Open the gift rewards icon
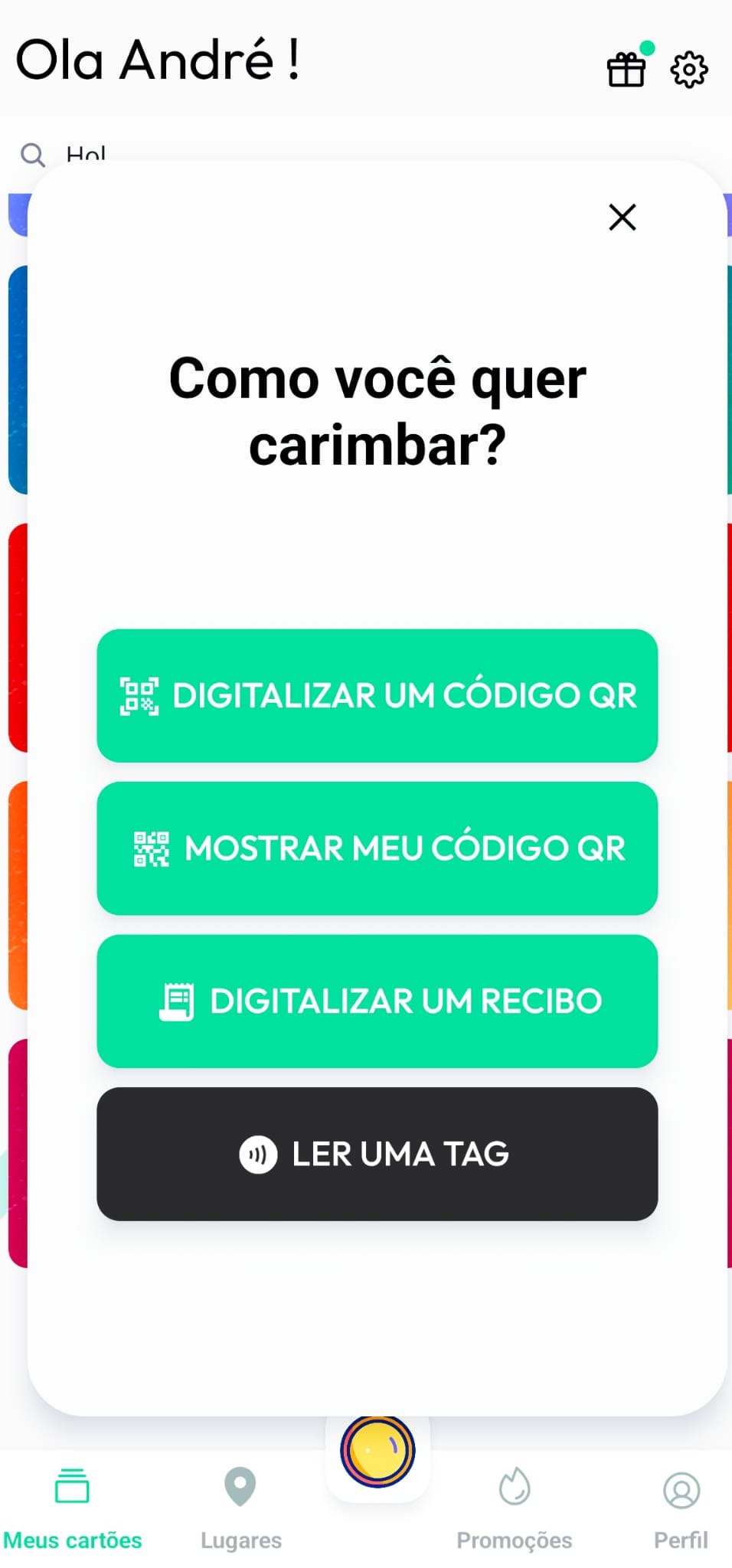Image resolution: width=732 pixels, height=1568 pixels. (626, 69)
